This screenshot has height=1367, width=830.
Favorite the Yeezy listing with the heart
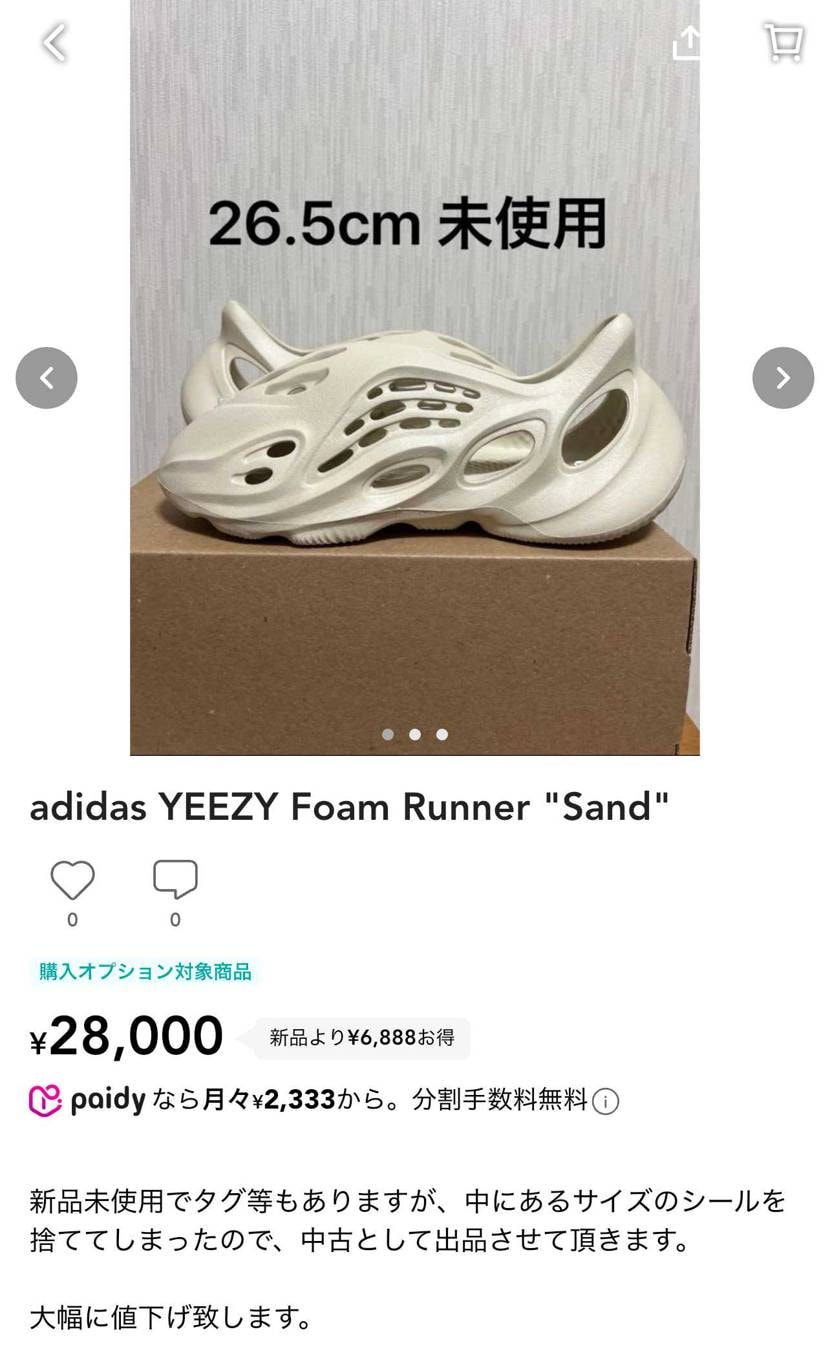71,877
